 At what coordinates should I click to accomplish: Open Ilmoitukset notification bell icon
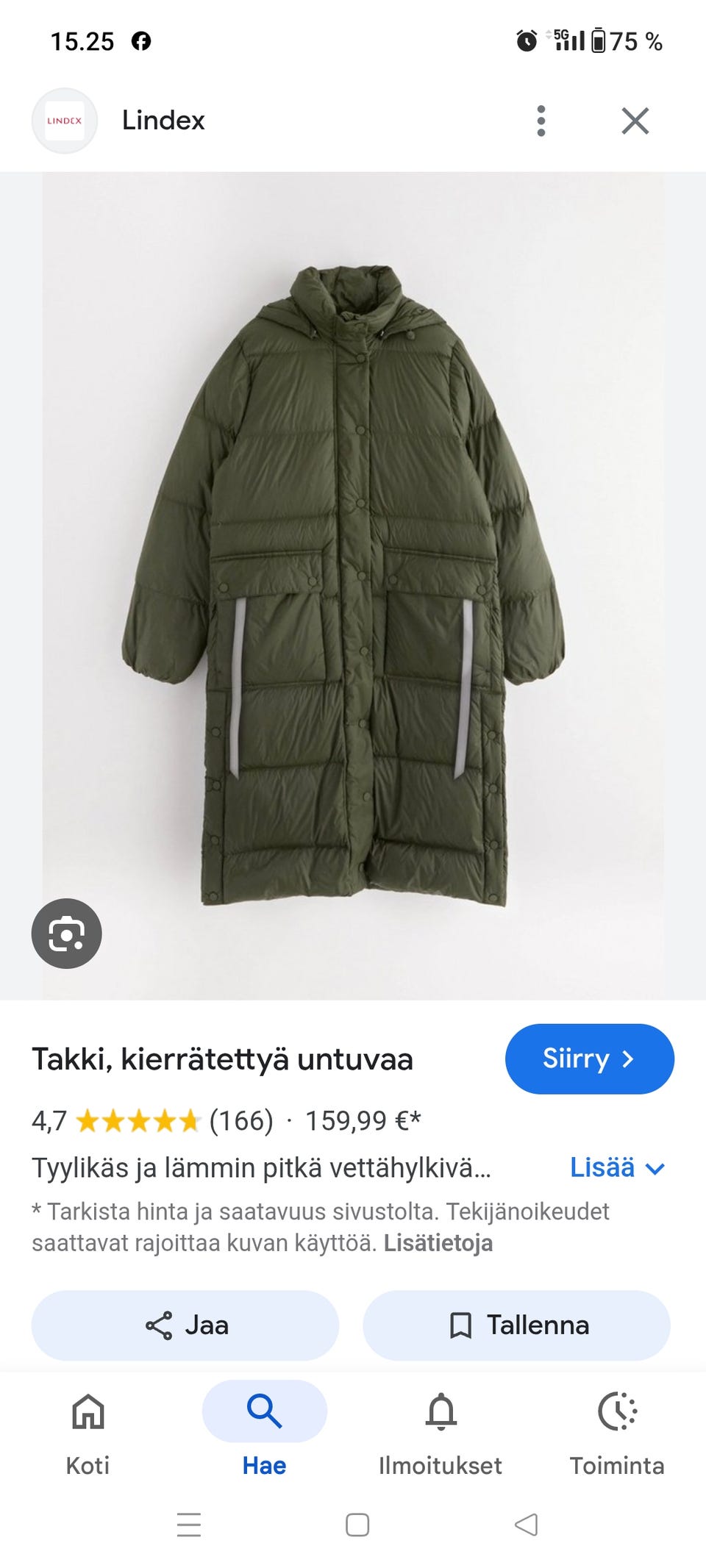click(441, 1411)
